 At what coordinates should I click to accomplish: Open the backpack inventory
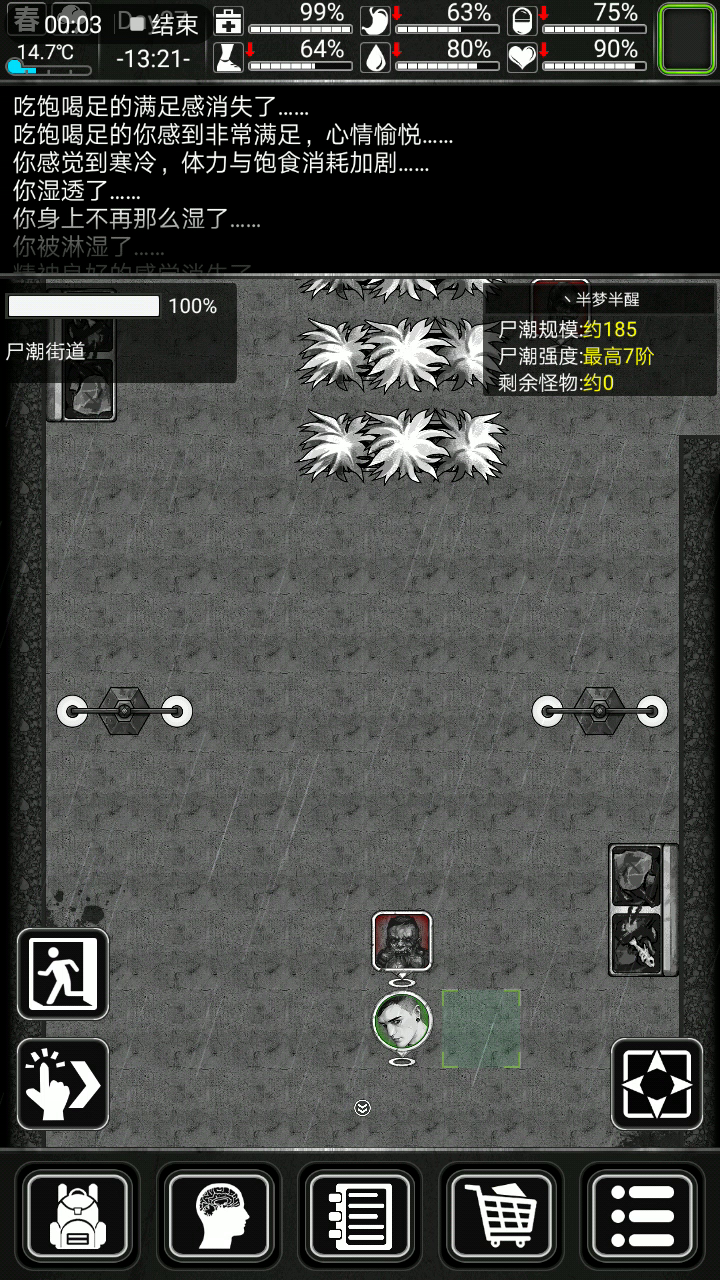click(78, 1213)
